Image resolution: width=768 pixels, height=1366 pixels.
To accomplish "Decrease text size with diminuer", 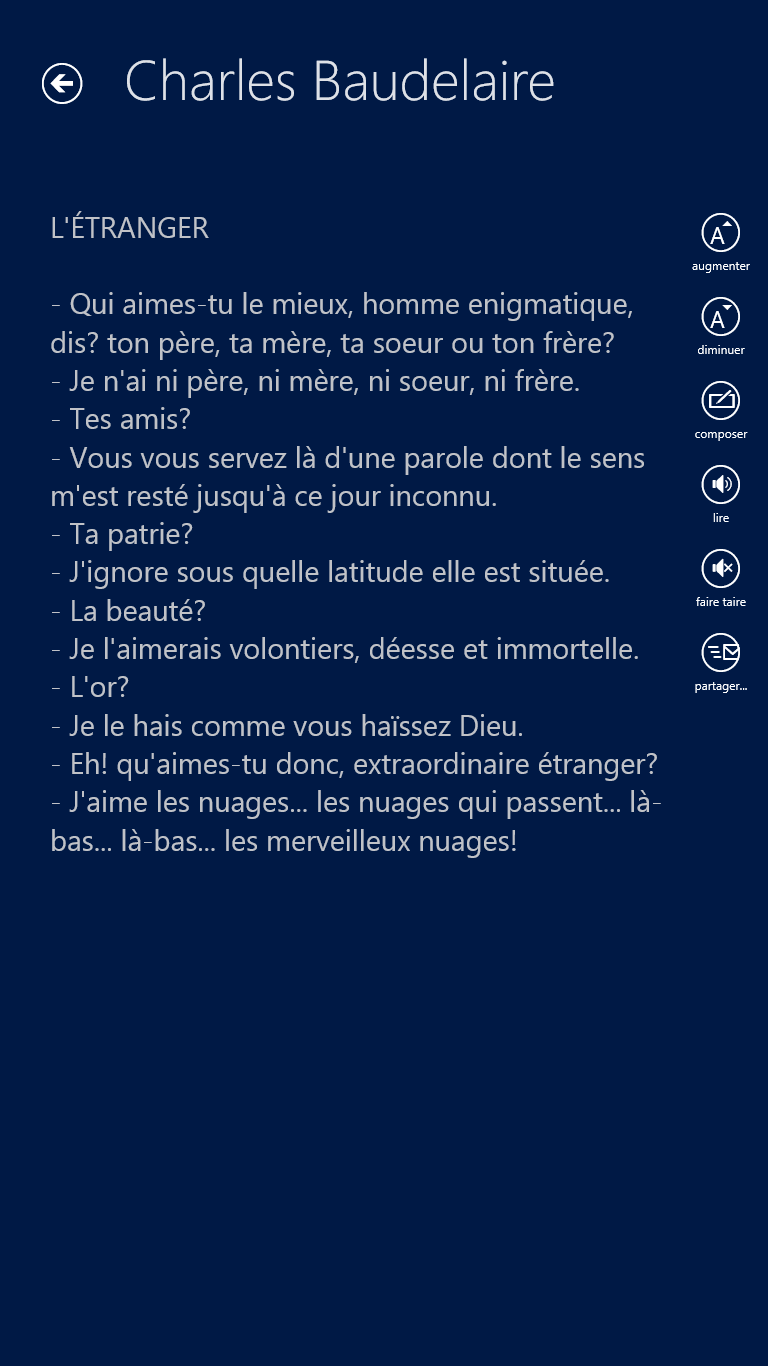I will coord(720,318).
